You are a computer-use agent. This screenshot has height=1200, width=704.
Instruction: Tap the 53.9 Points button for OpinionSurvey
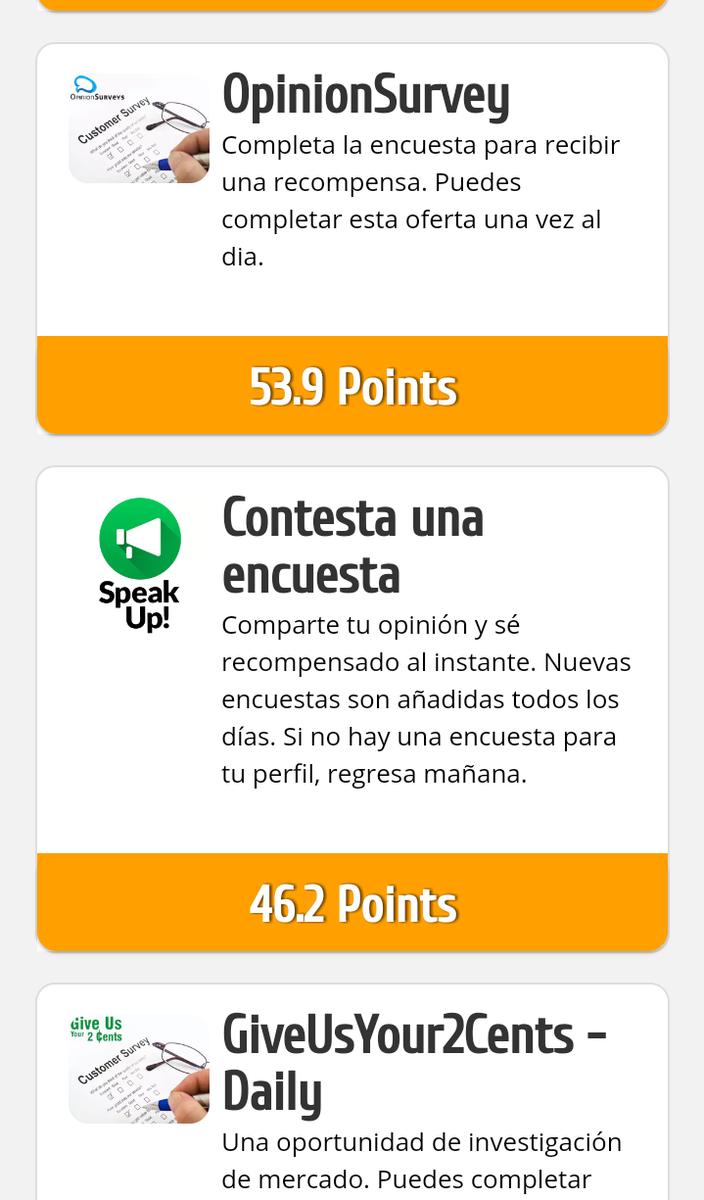pyautogui.click(x=352, y=386)
